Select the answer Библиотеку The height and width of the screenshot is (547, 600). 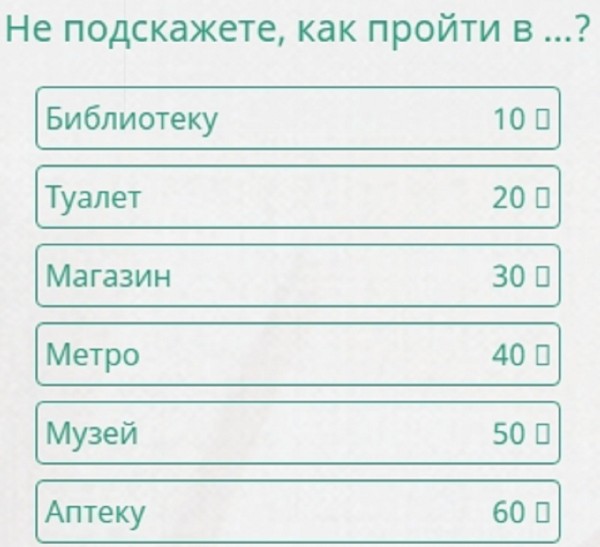pos(297,119)
